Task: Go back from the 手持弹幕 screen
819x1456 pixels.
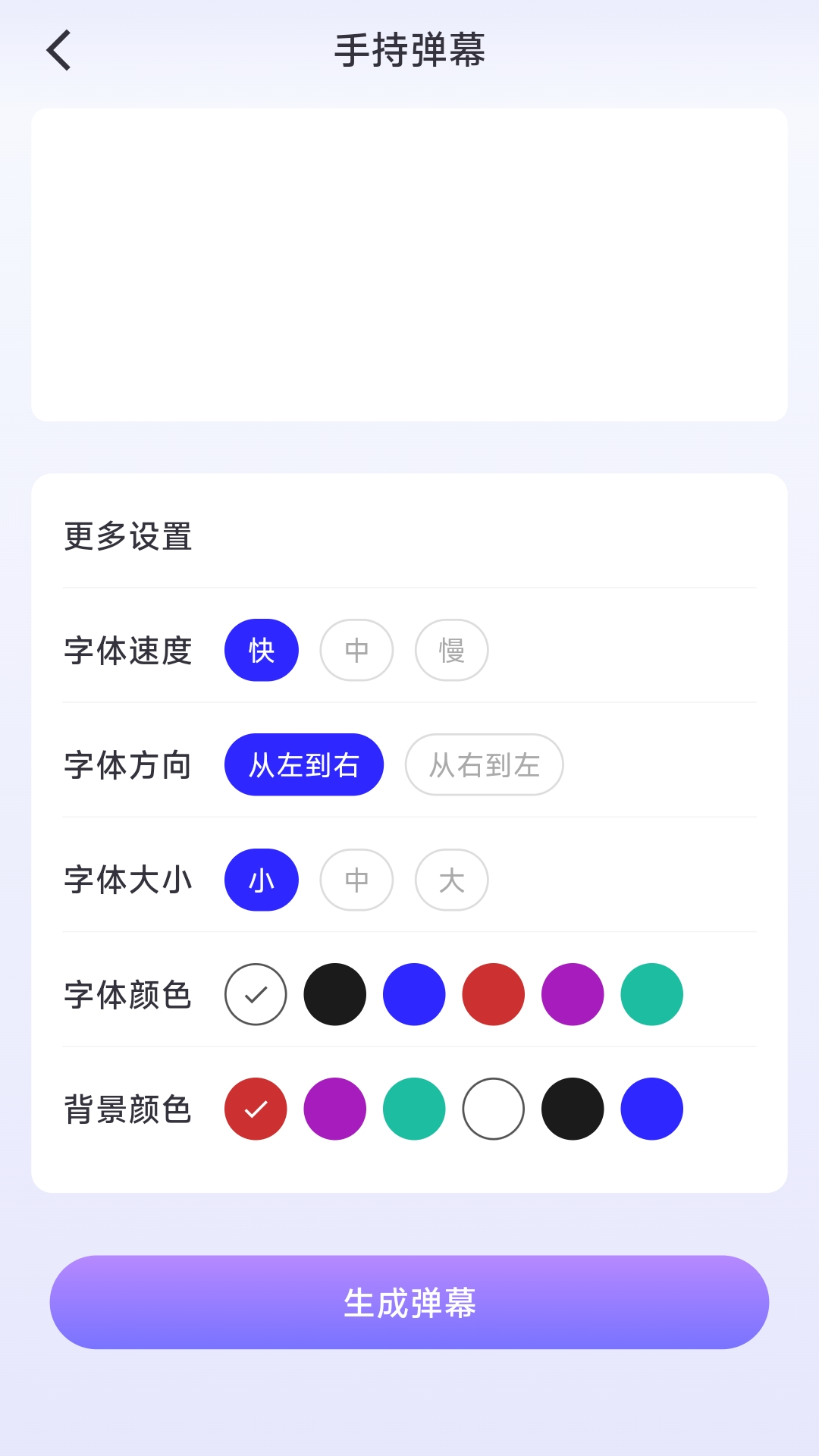Action: 59,50
